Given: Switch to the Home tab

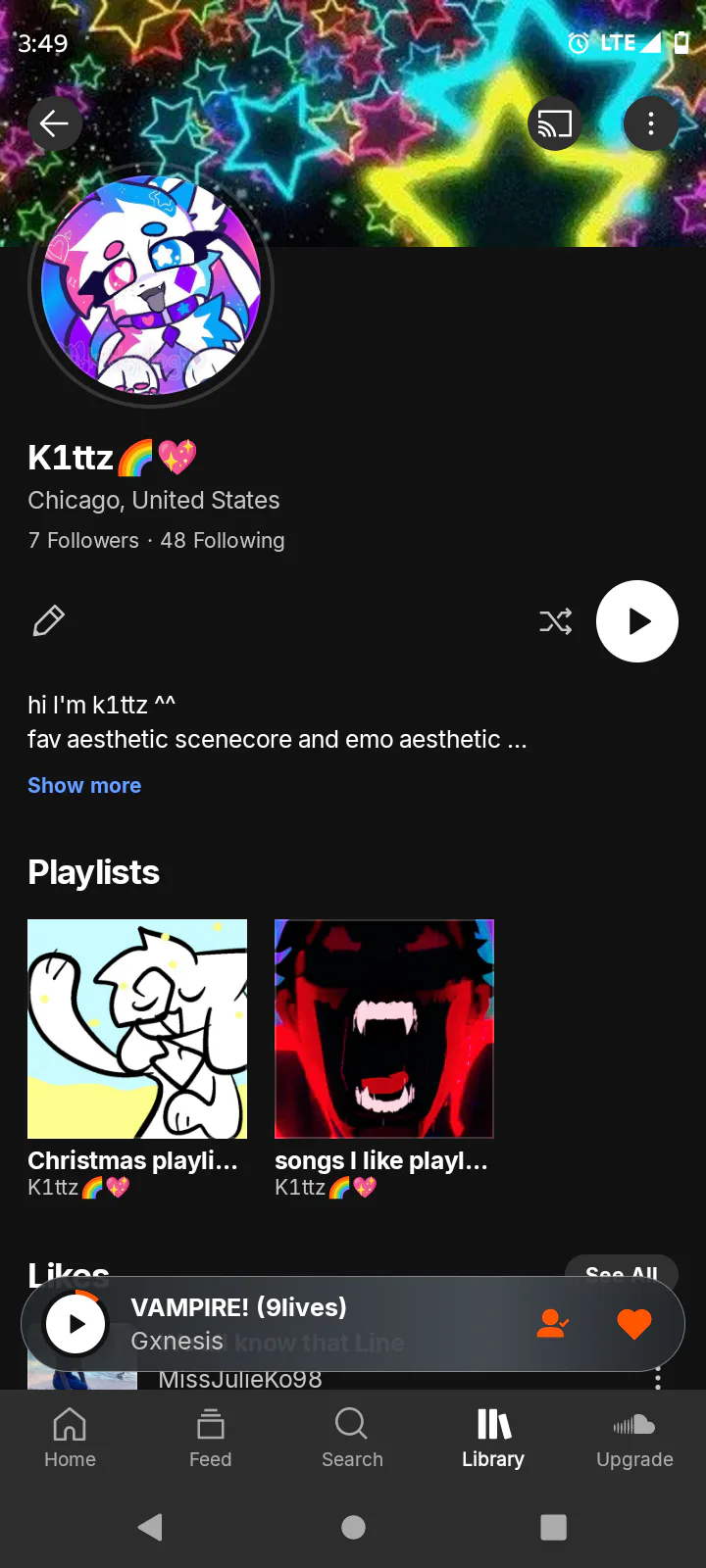Looking at the screenshot, I should [70, 1438].
